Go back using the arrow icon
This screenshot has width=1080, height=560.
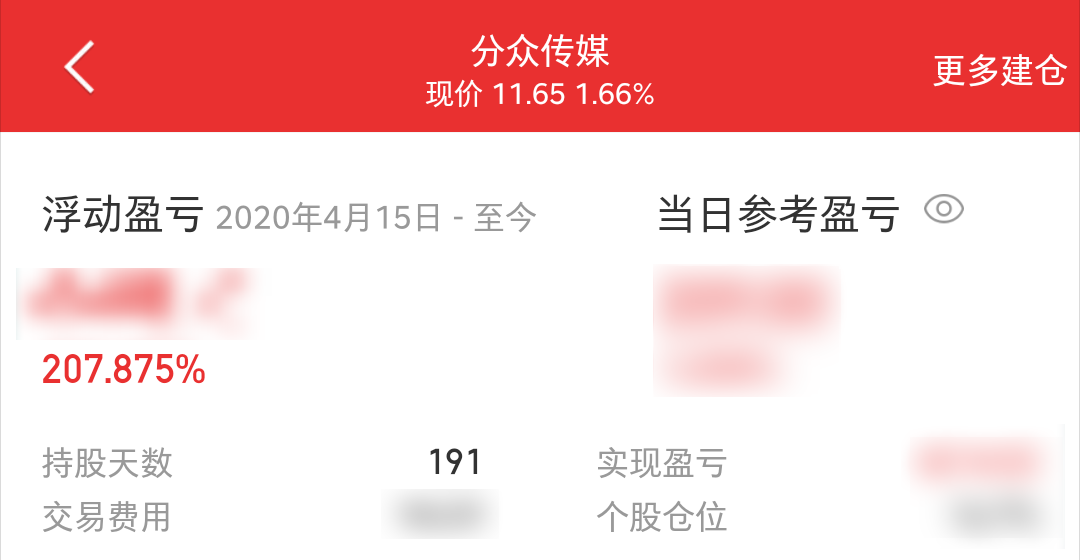[x=79, y=67]
